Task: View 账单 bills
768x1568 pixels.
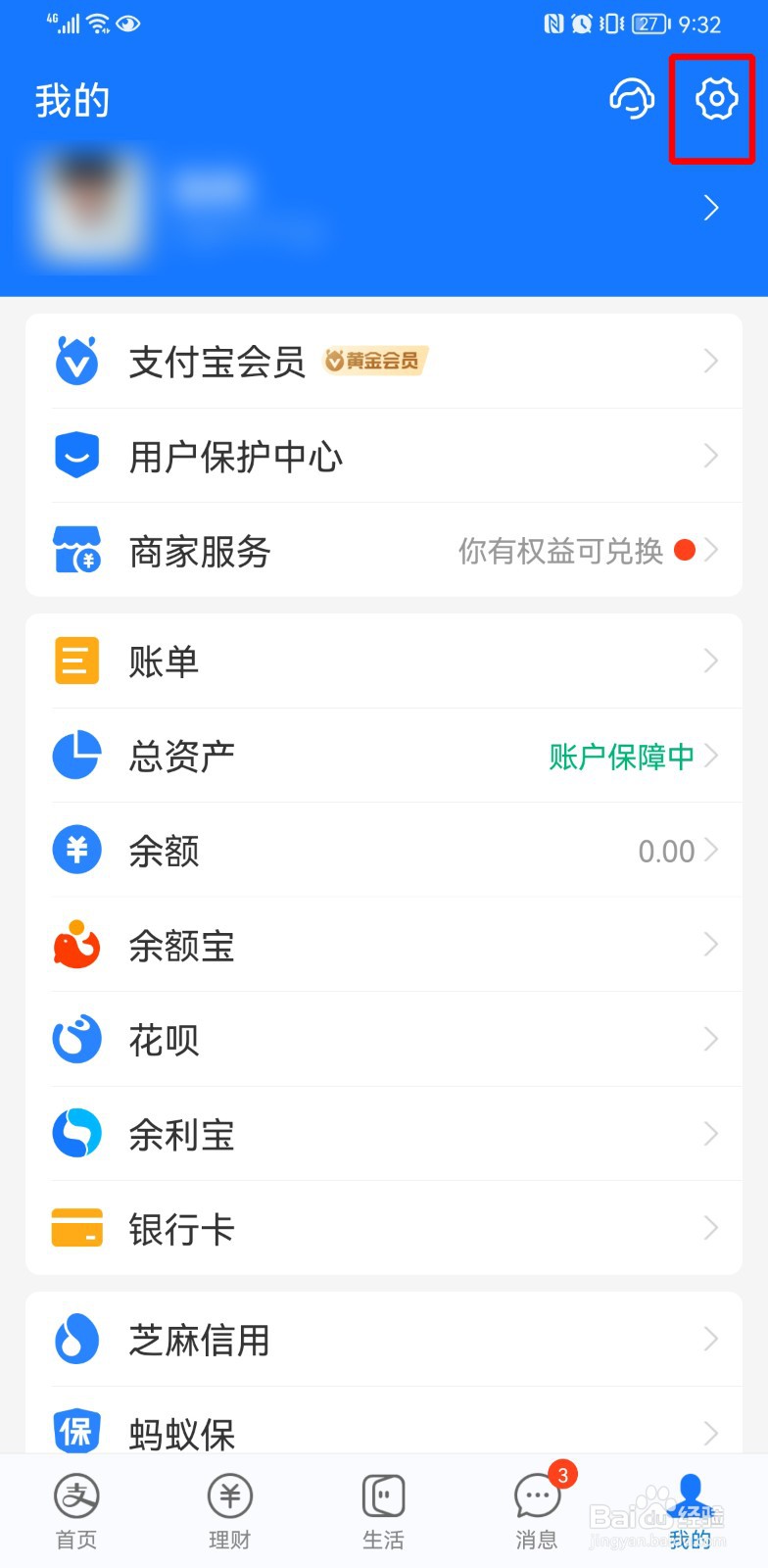Action: (384, 661)
